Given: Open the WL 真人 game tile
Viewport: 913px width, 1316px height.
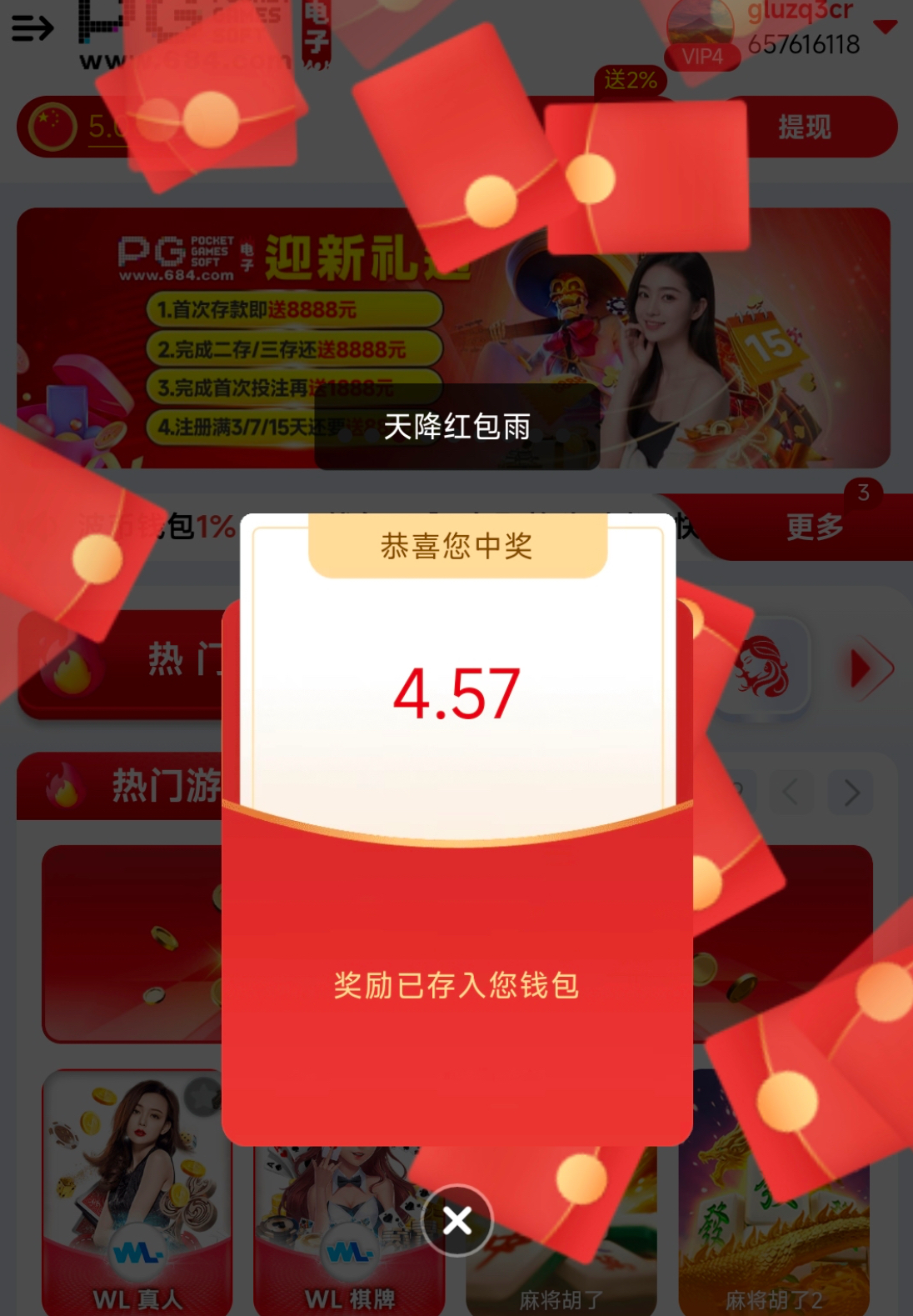Looking at the screenshot, I should click(137, 1192).
